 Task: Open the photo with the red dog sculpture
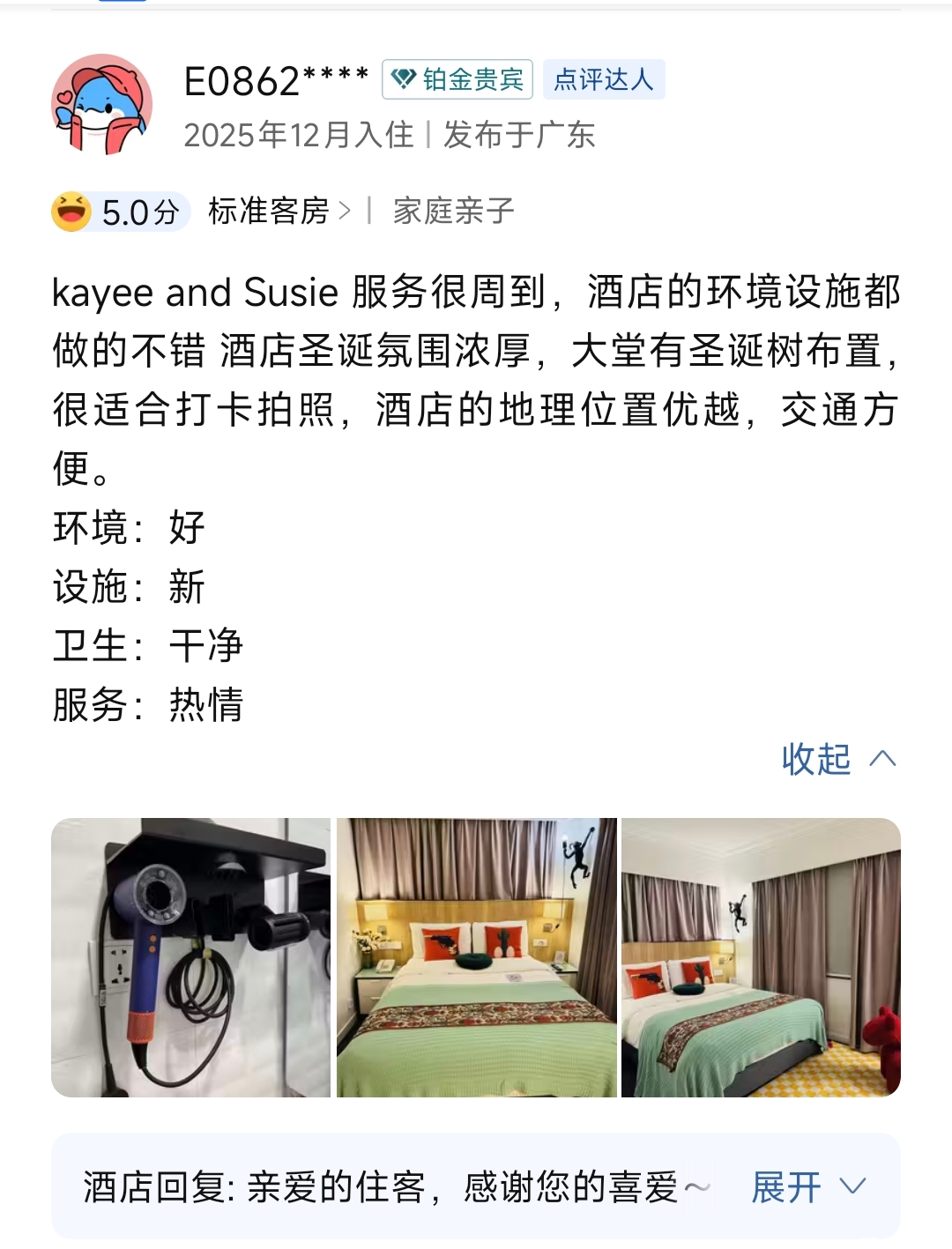click(761, 957)
